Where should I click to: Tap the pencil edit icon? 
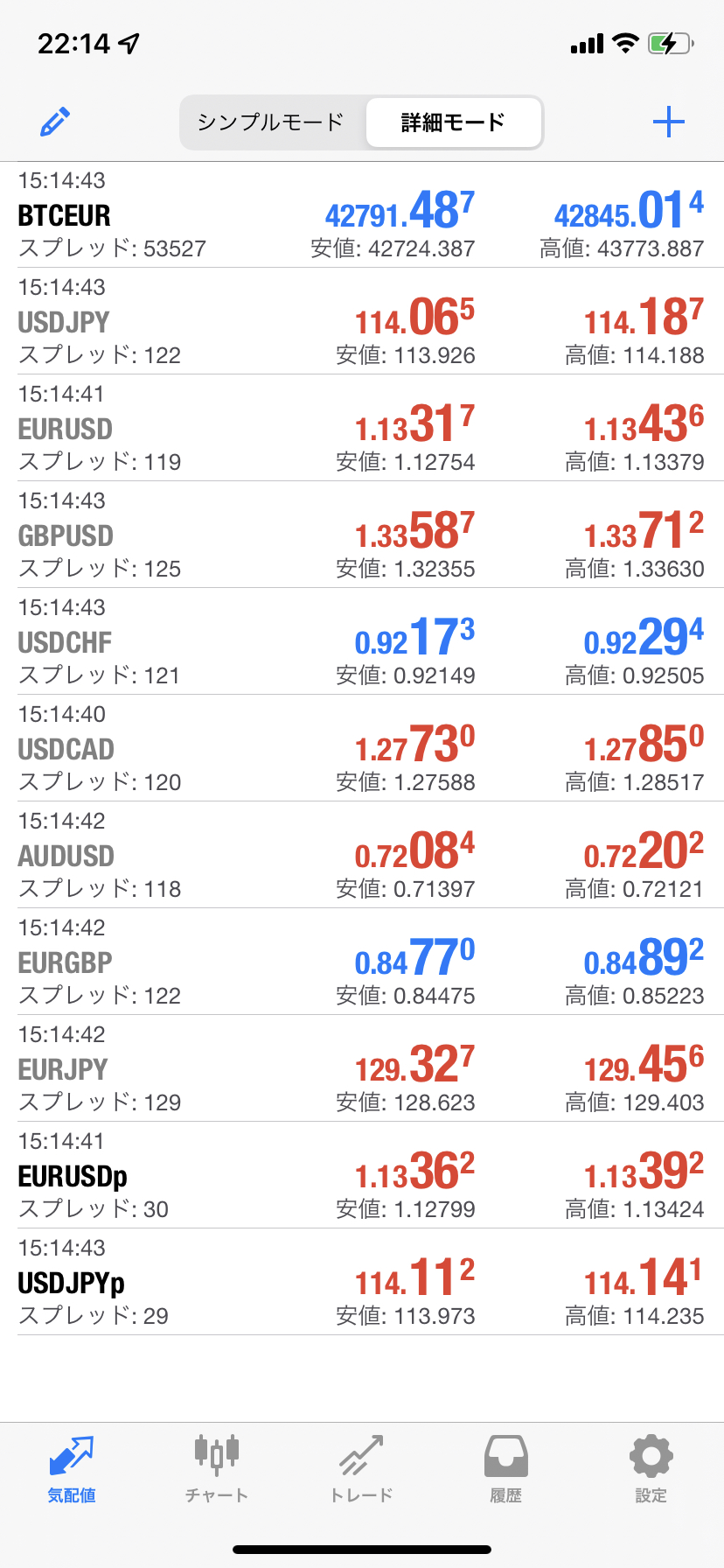(x=55, y=122)
